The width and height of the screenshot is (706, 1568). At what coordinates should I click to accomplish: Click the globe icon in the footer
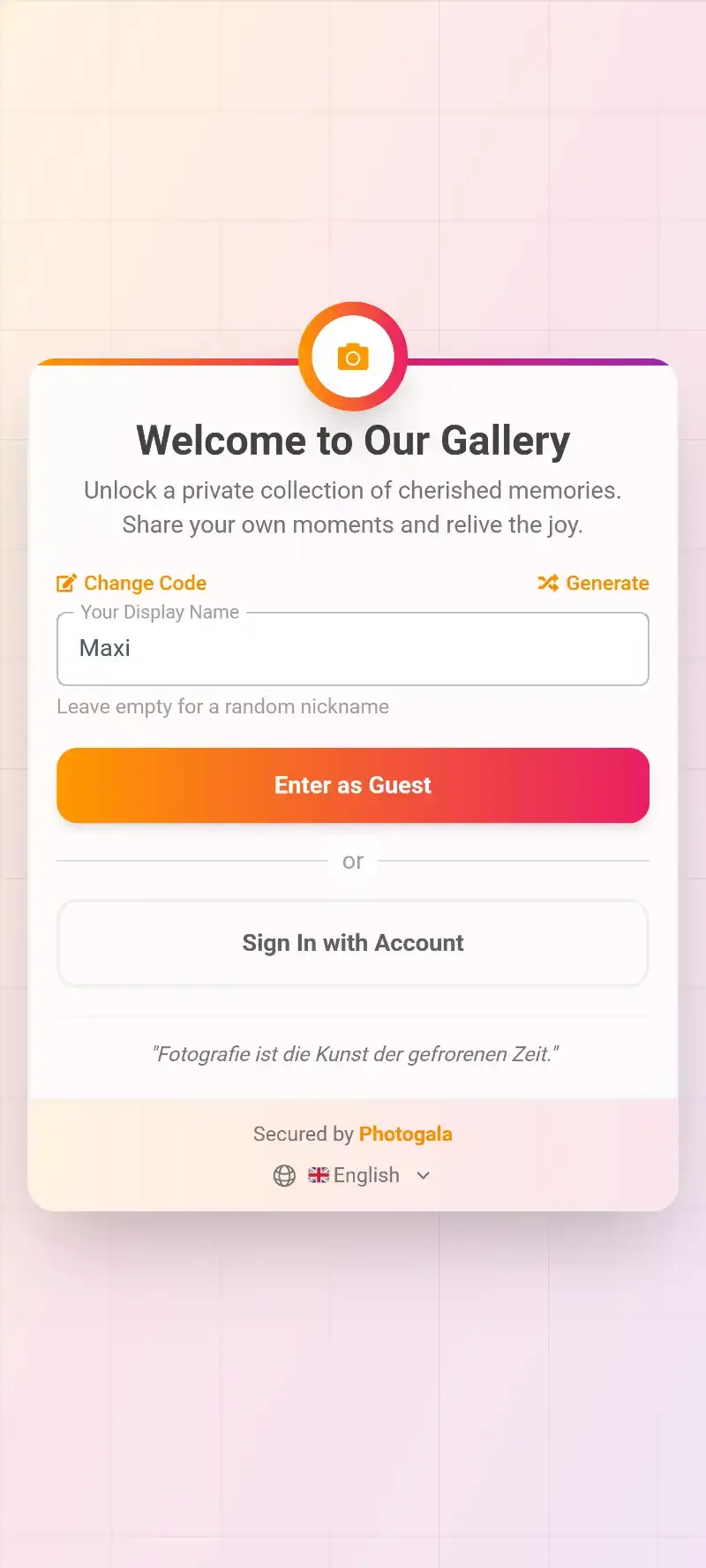pos(284,1175)
